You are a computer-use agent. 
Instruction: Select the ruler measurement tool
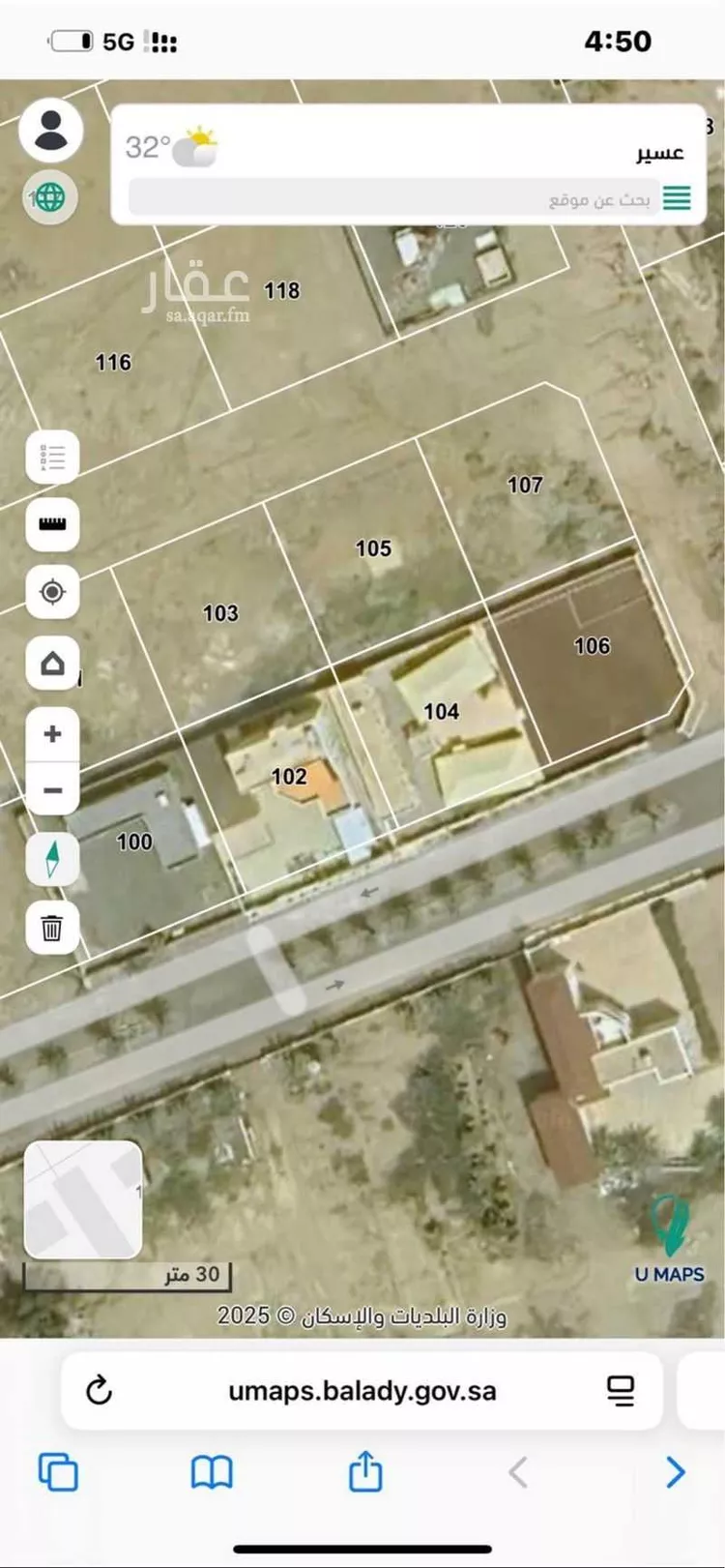tap(52, 524)
